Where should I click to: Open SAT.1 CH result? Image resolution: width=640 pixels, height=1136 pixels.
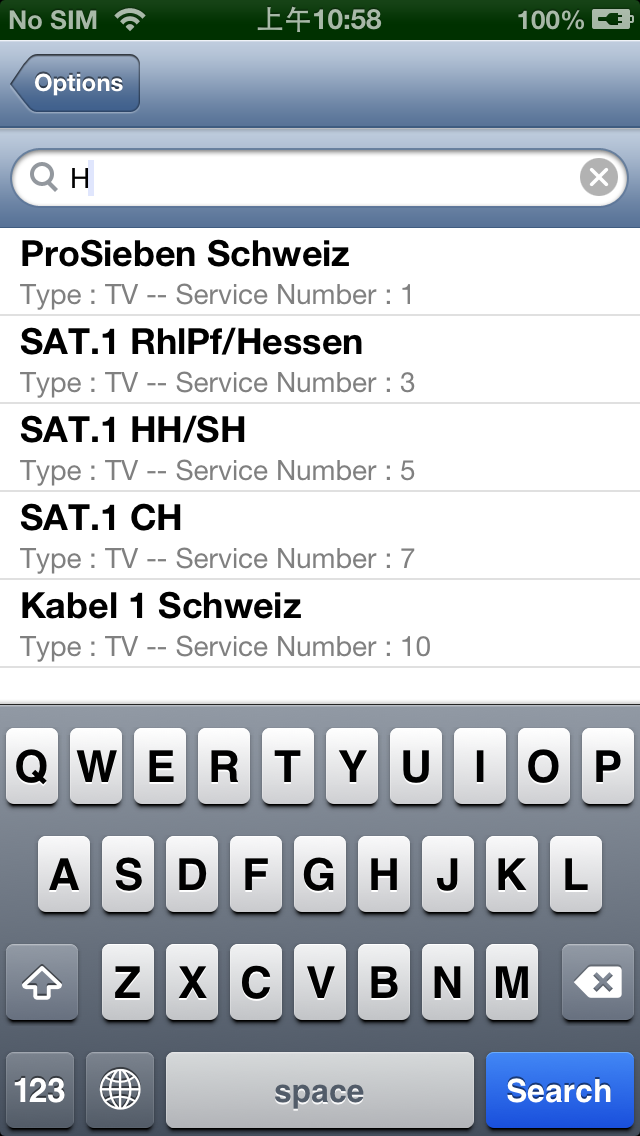320,535
